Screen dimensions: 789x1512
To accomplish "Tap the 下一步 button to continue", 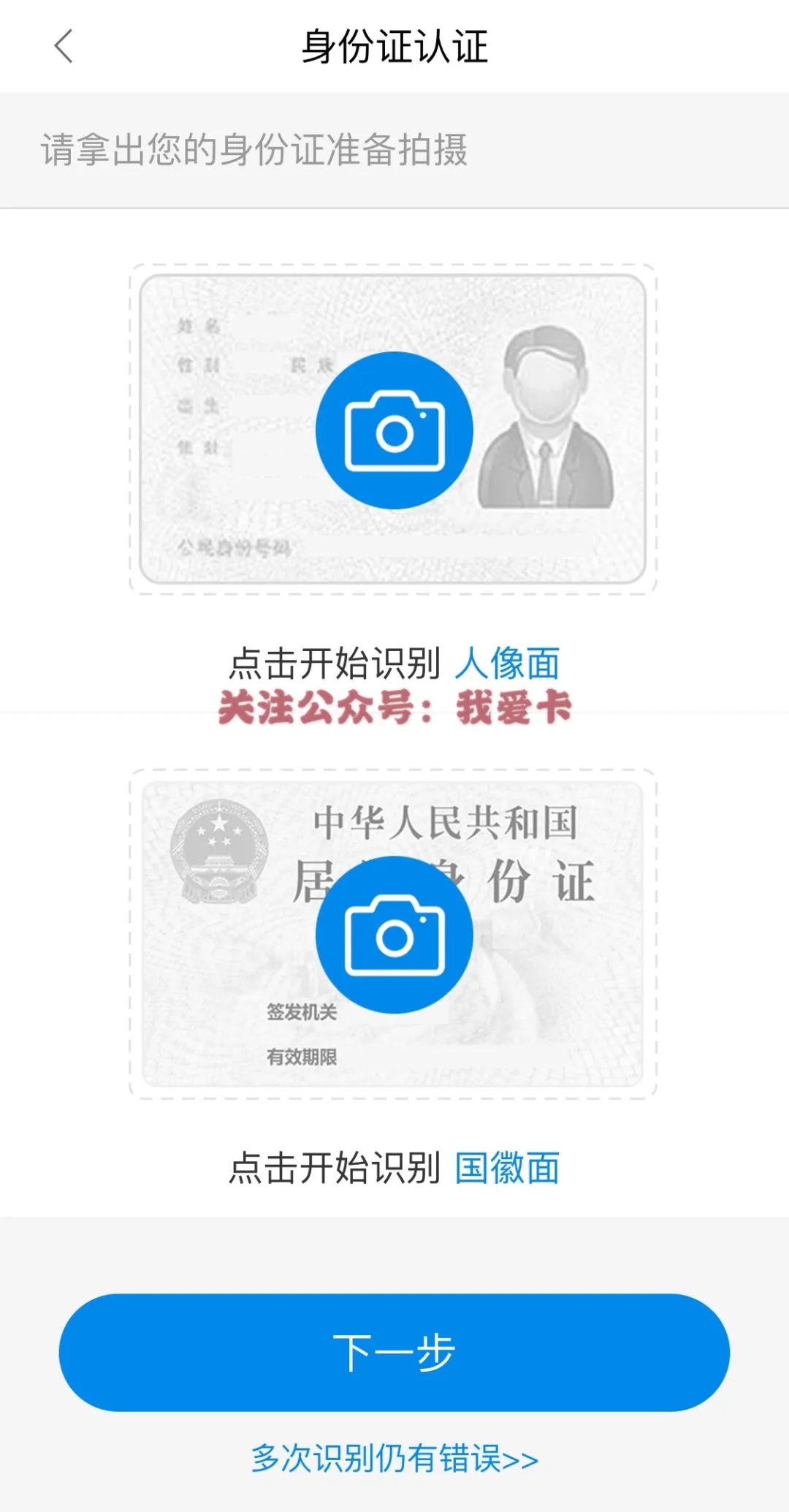I will [x=394, y=1352].
